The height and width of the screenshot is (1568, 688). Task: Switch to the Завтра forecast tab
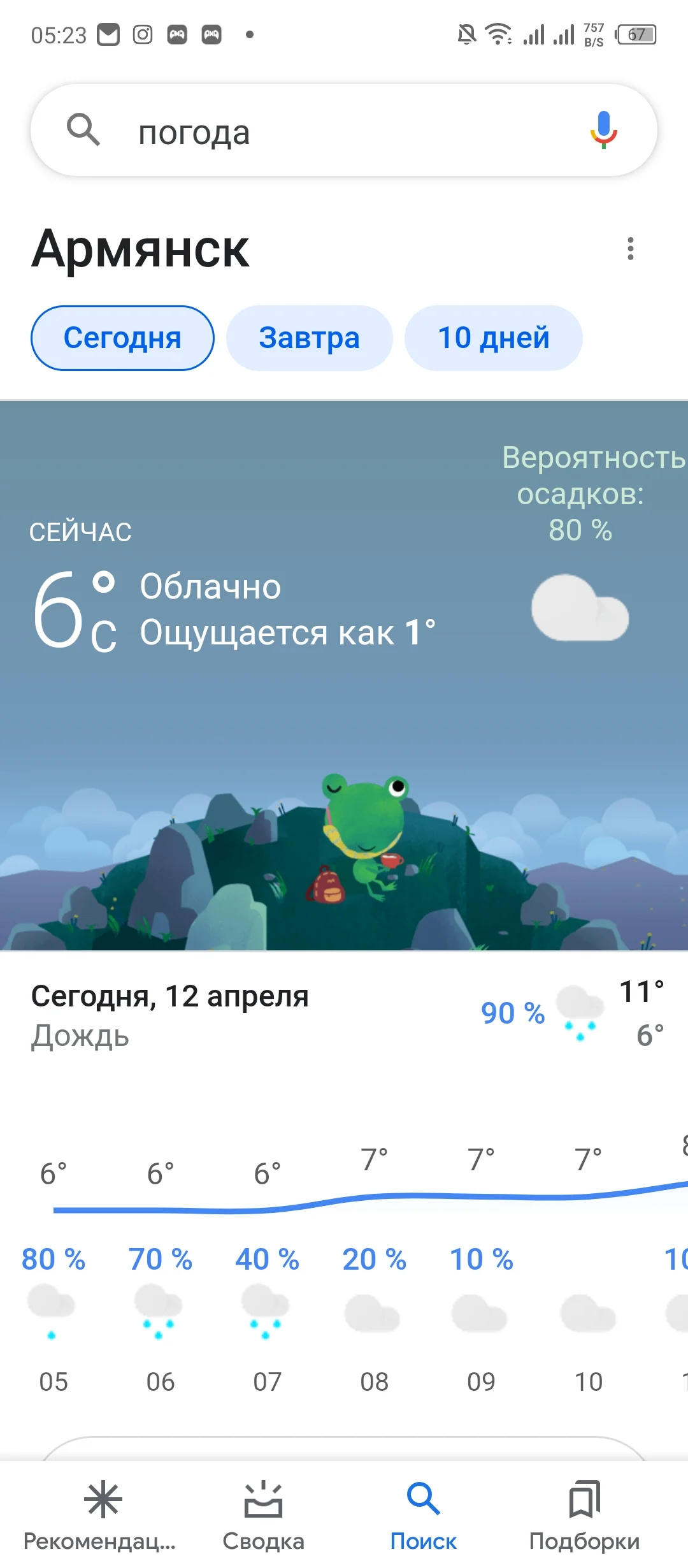(x=309, y=338)
